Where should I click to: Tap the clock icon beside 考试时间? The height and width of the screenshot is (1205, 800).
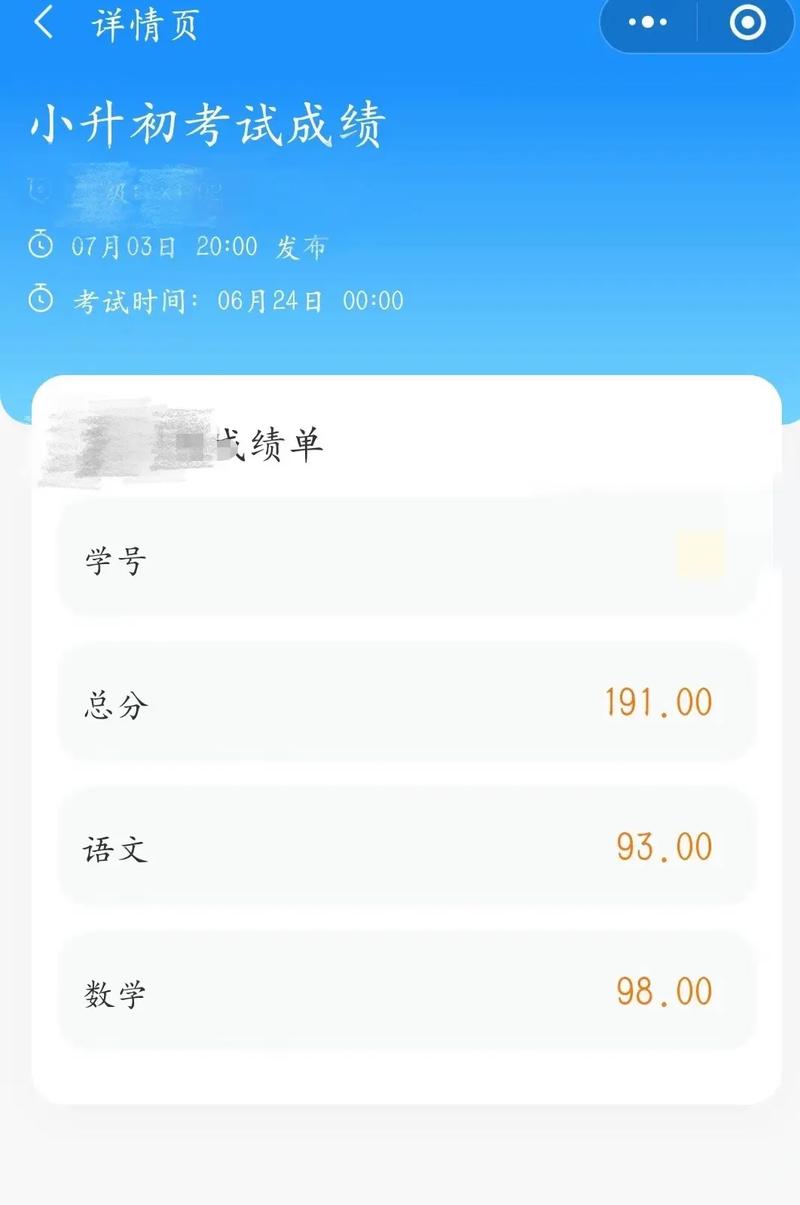click(x=39, y=297)
